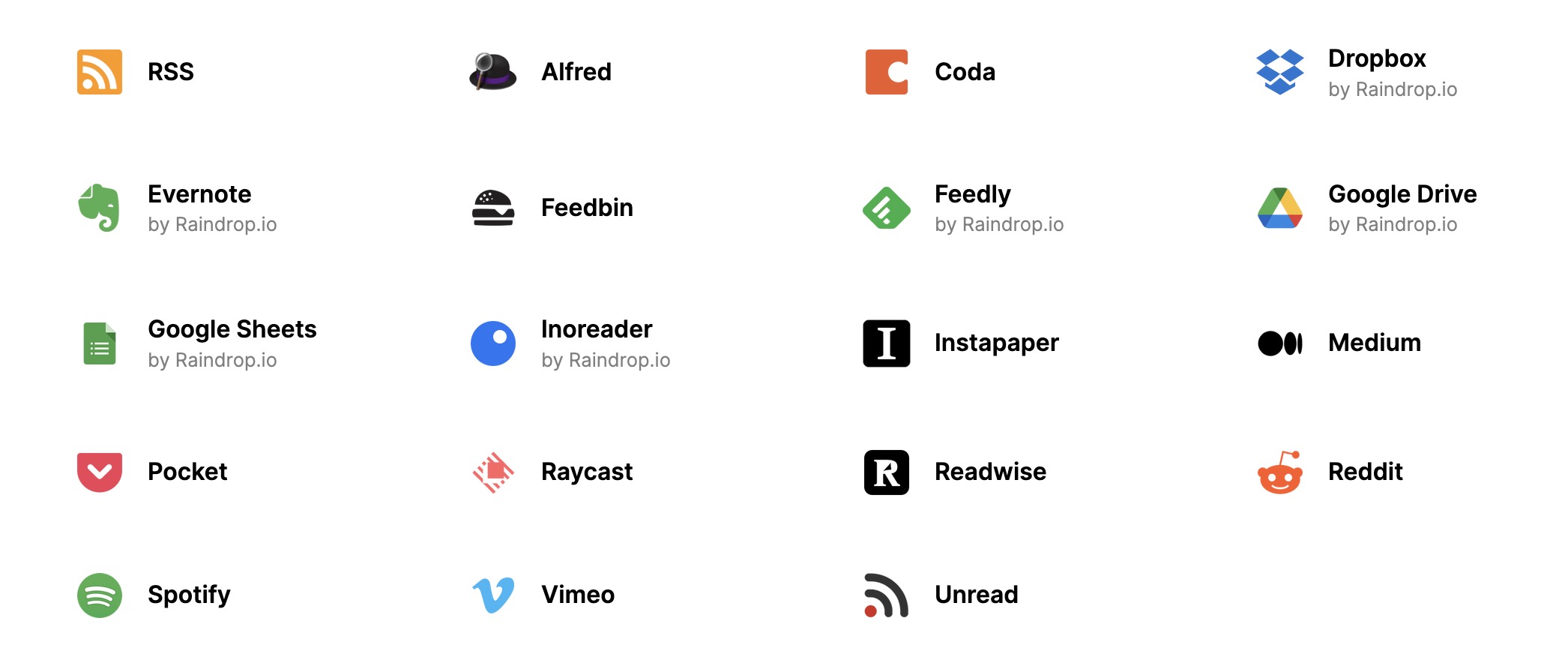Open the Spotify integration

[x=188, y=595]
